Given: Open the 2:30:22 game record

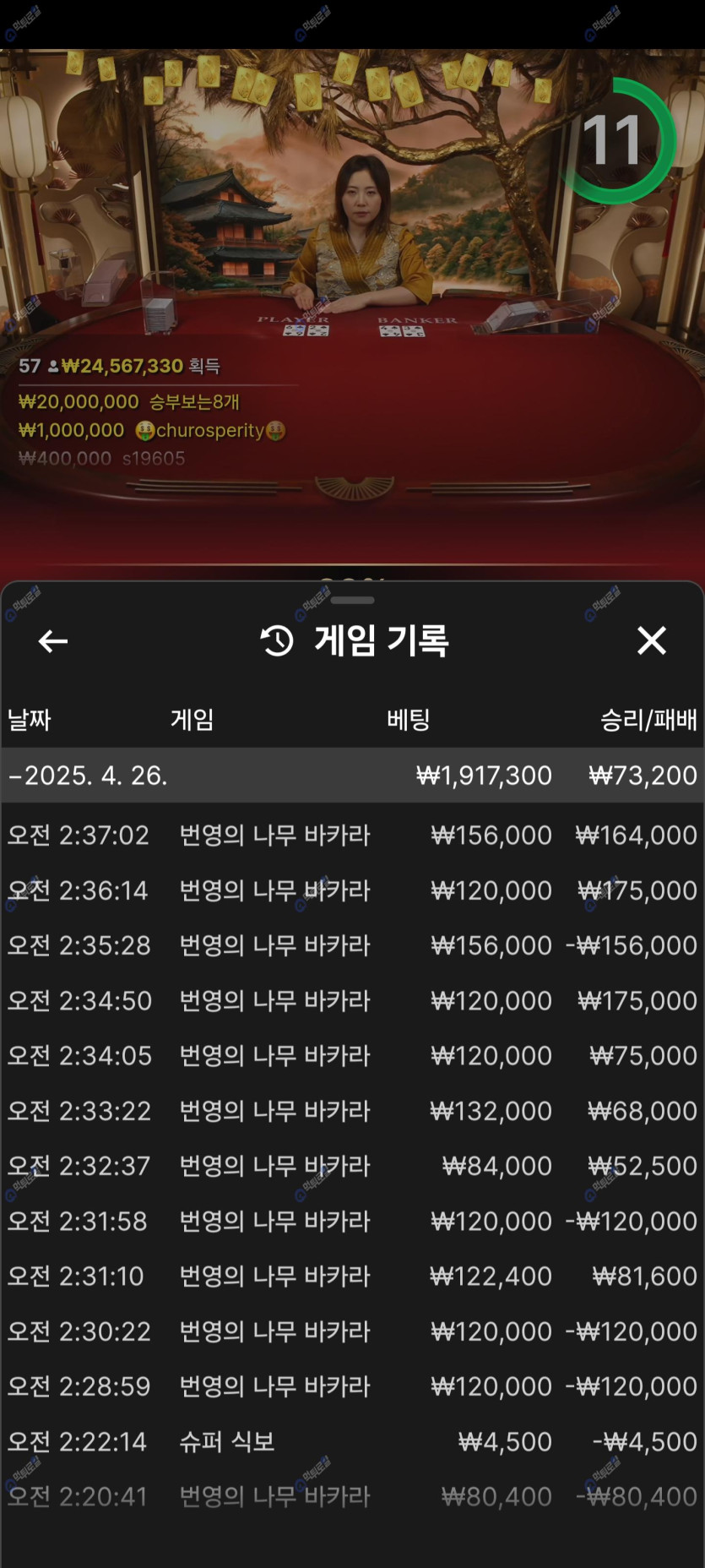Looking at the screenshot, I should 352,1331.
